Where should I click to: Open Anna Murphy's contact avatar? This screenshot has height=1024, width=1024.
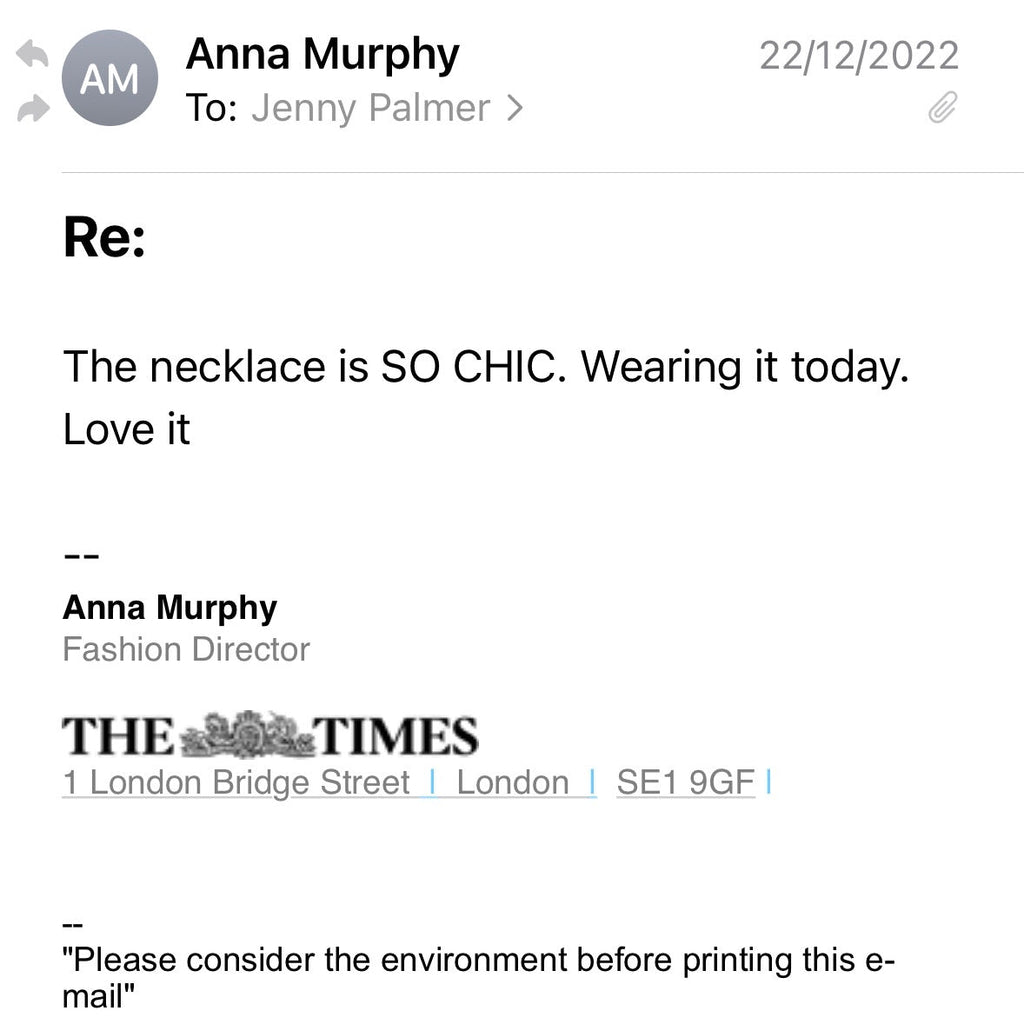(110, 79)
